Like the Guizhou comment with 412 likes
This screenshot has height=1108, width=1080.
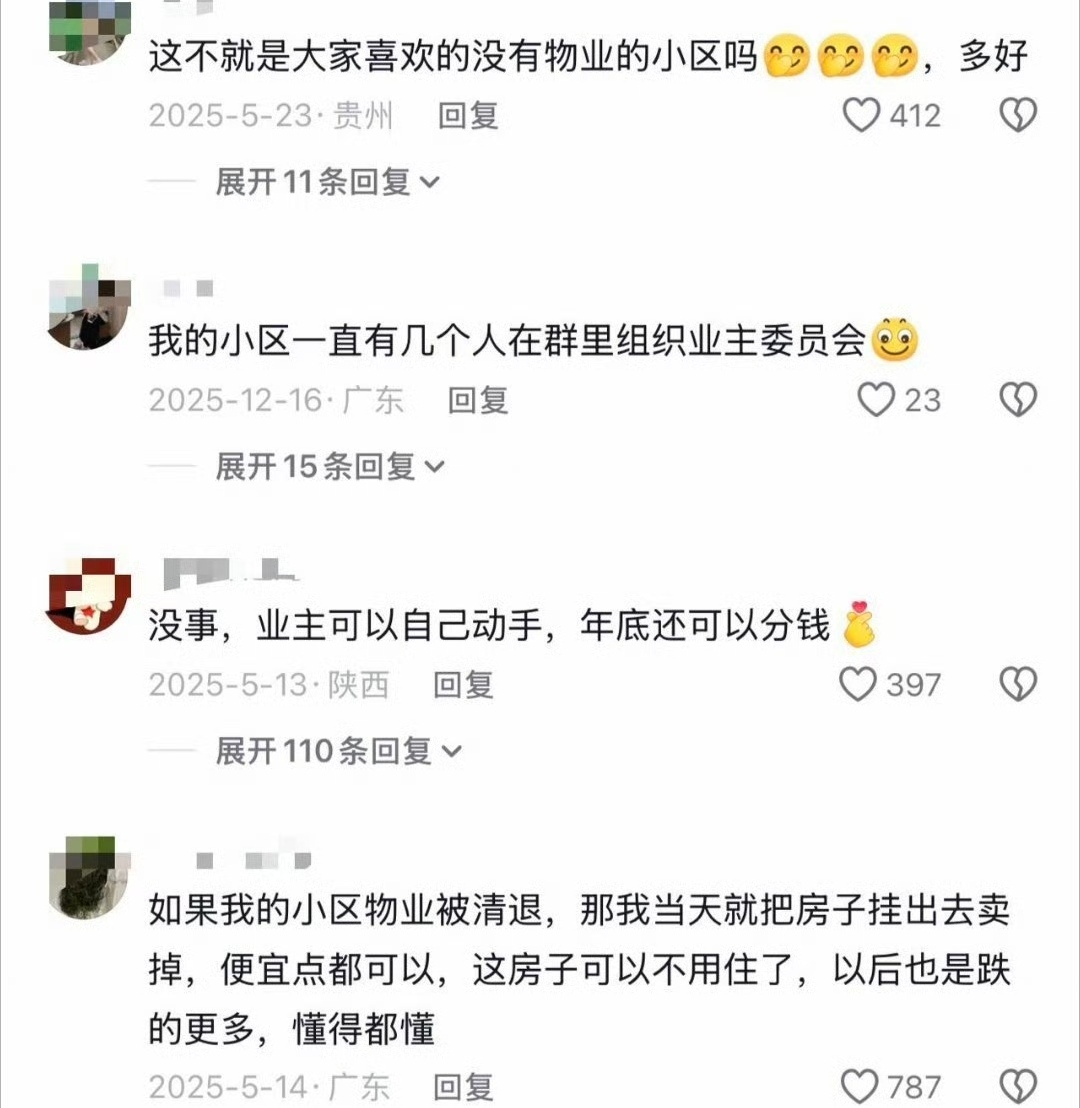pyautogui.click(x=861, y=117)
